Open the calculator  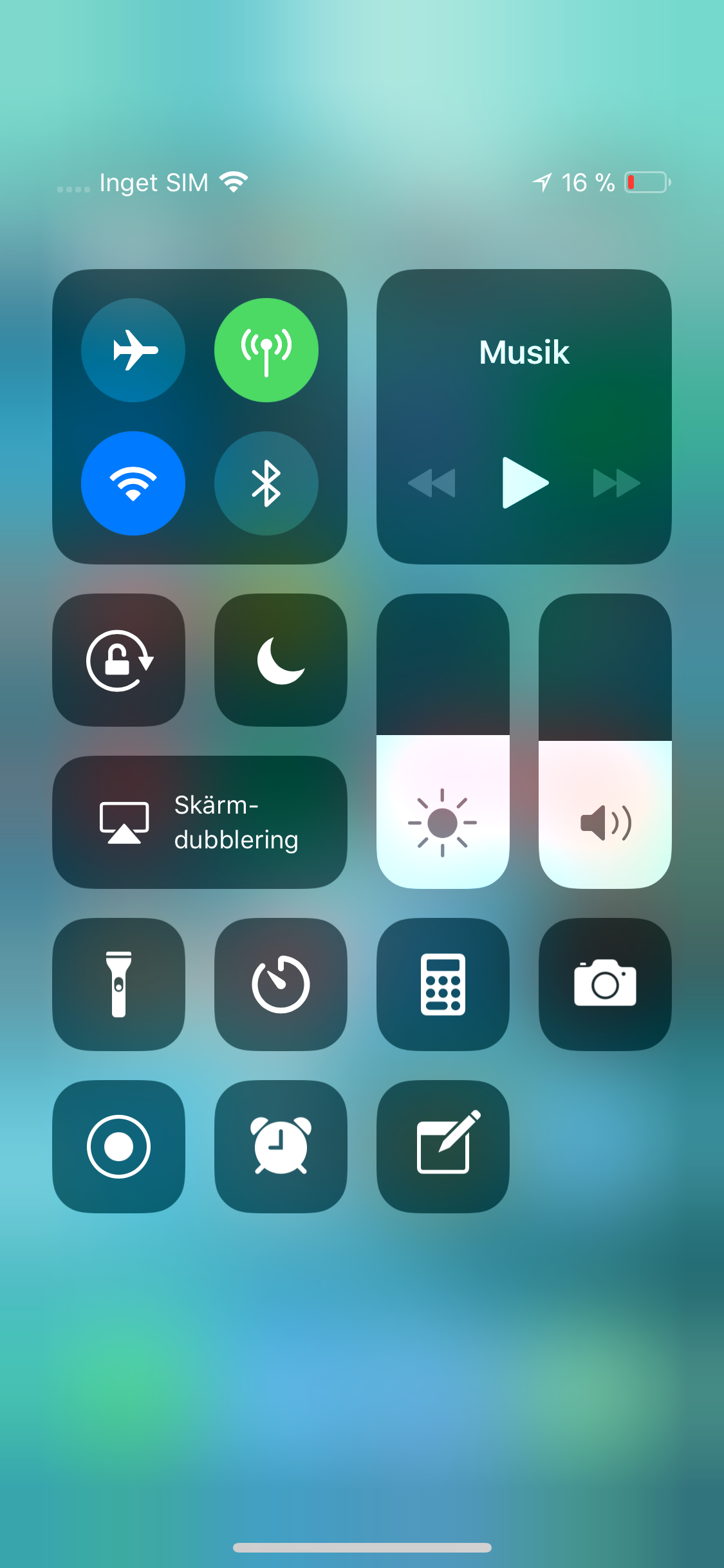[443, 984]
